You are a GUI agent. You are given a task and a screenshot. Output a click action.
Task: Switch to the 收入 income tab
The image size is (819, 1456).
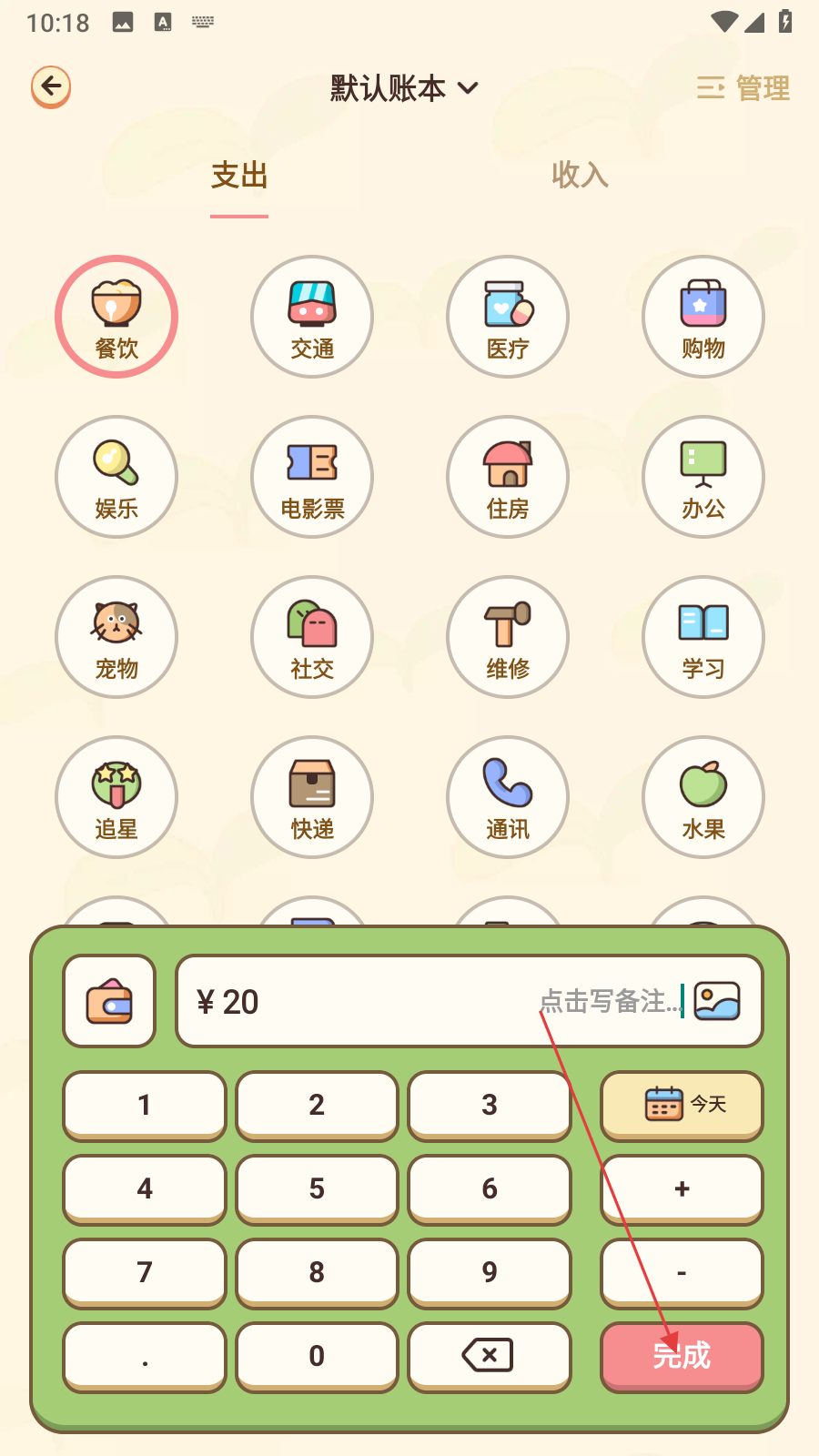pos(580,175)
